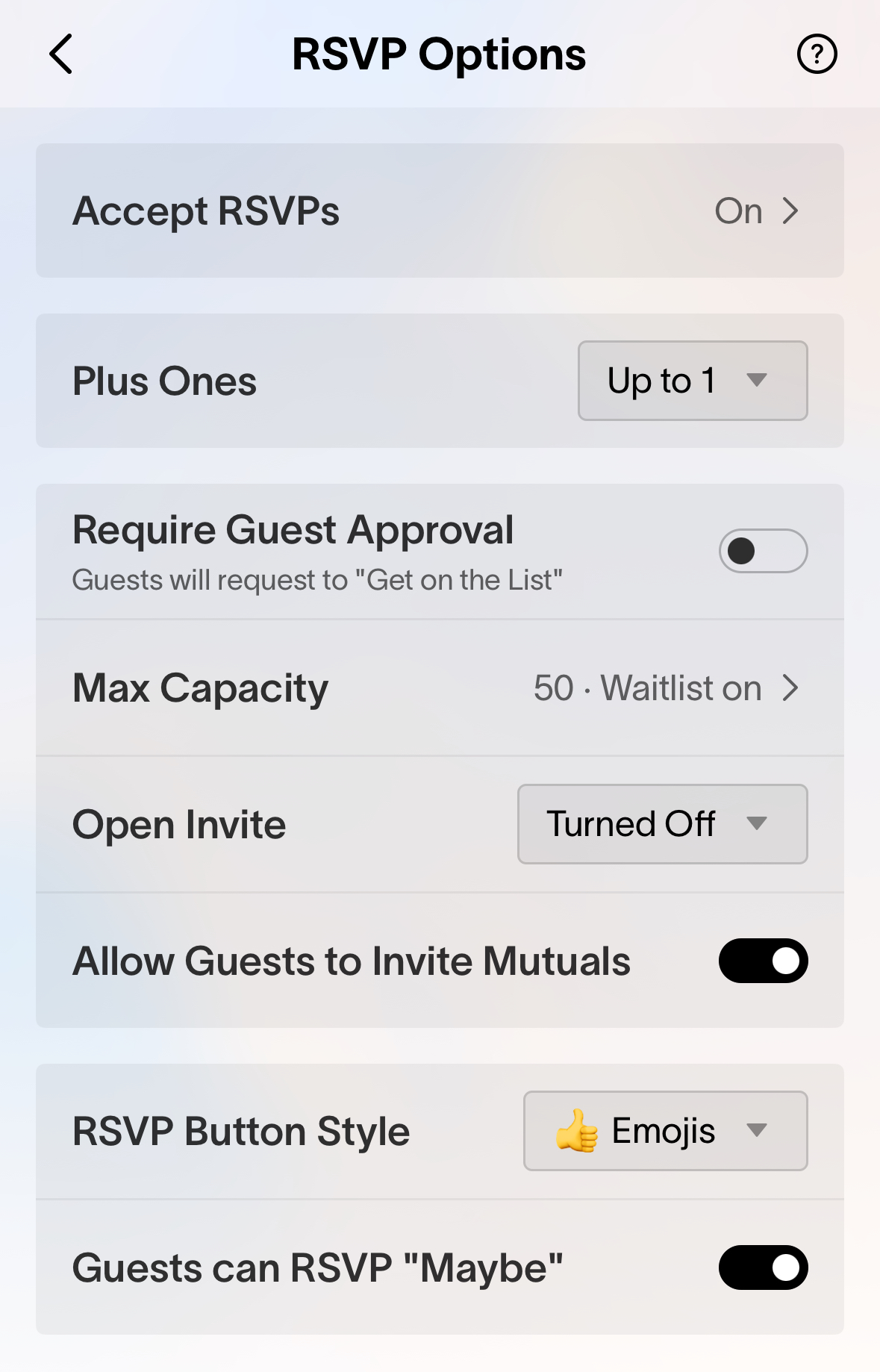Click the Open Invite dropdown arrow icon
880x1372 pixels.
click(x=756, y=824)
